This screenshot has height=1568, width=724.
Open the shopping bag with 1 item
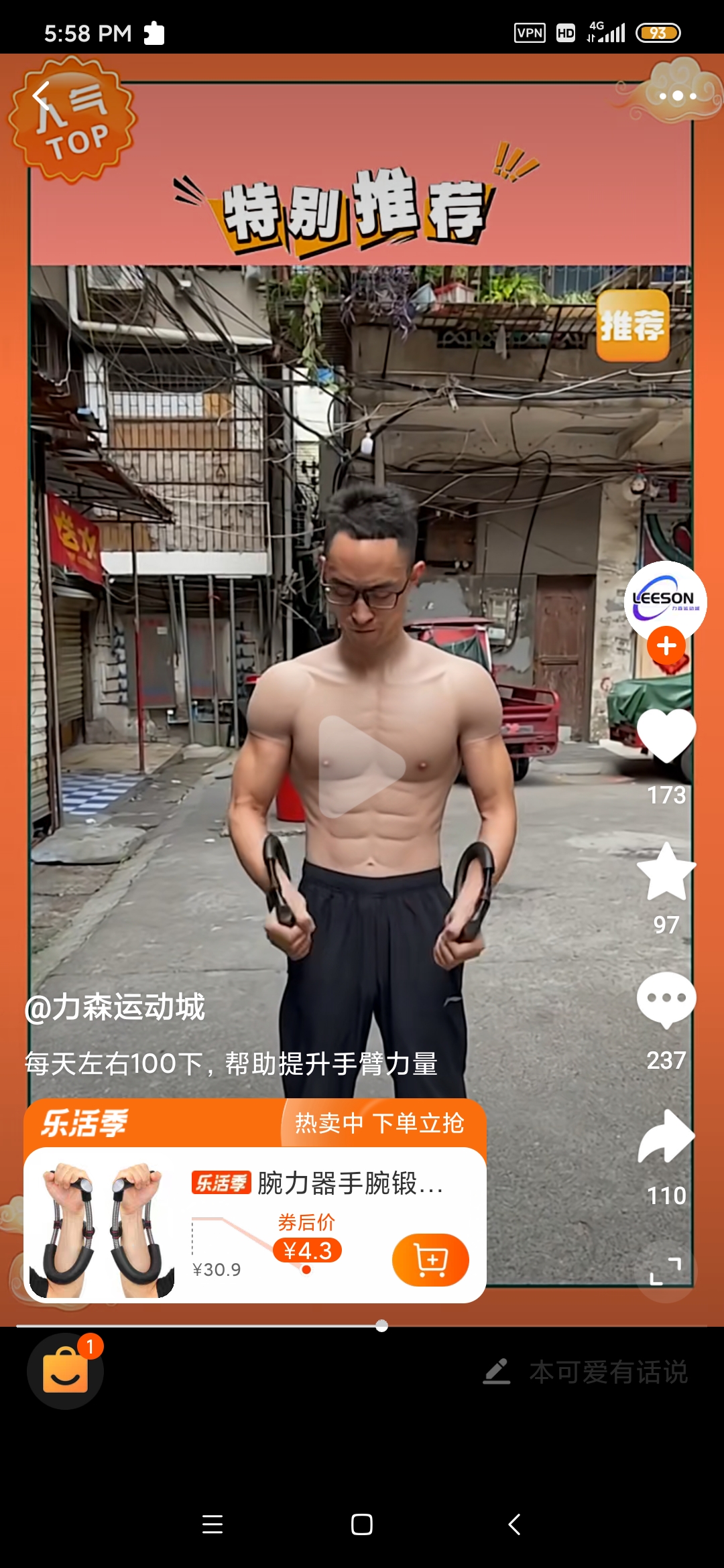click(65, 1371)
